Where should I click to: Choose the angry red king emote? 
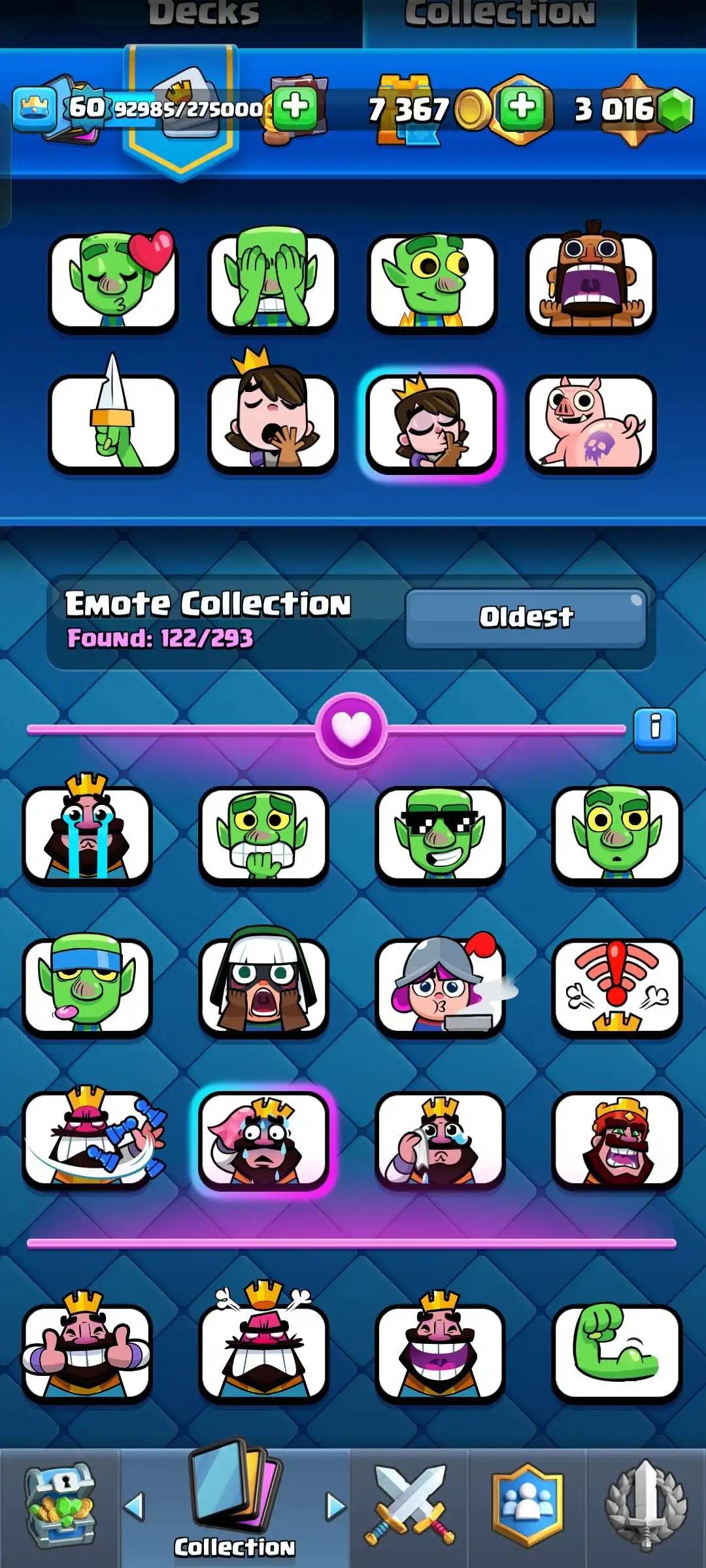pos(616,1140)
